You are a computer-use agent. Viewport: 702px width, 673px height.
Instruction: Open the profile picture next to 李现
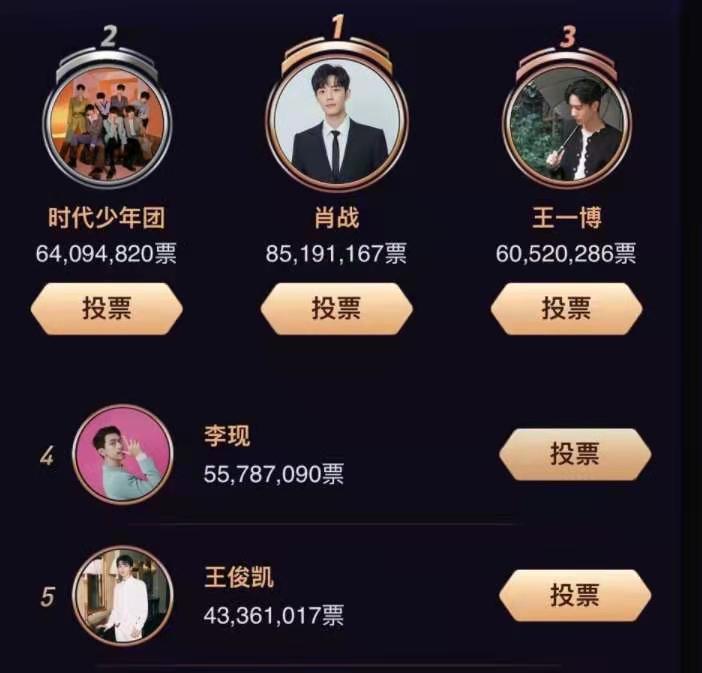tap(123, 455)
